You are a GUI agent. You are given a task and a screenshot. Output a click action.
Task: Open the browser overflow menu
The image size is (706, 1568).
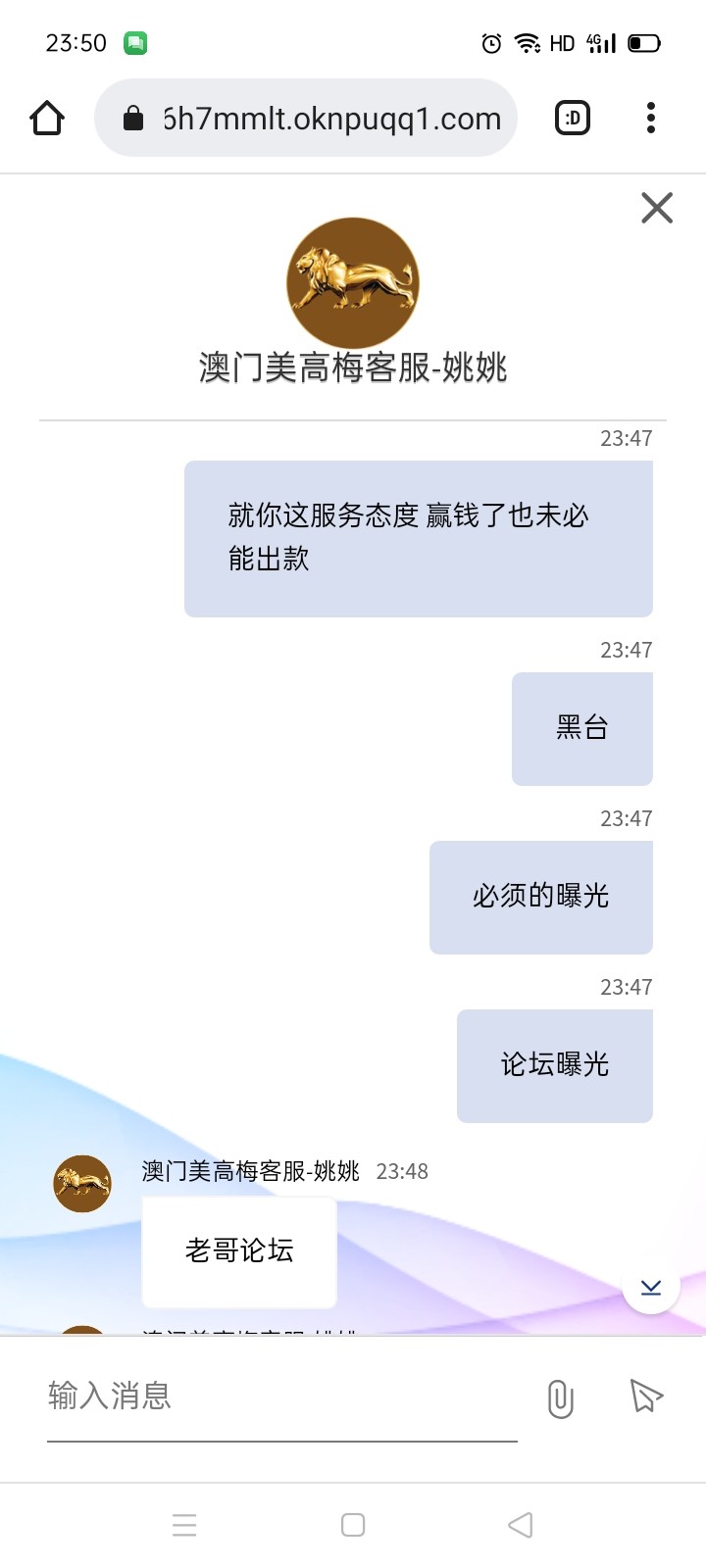(x=650, y=119)
